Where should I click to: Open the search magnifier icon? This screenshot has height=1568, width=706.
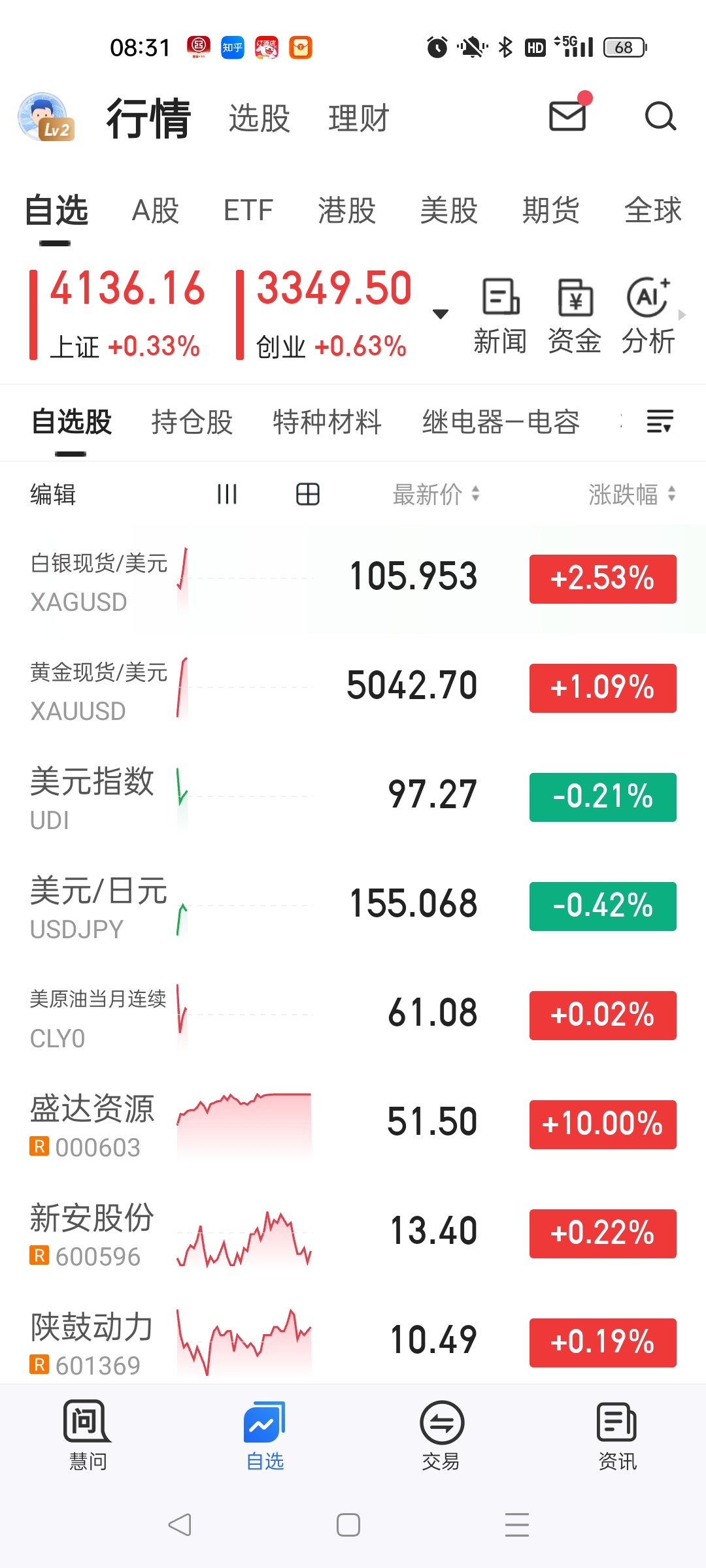click(x=660, y=118)
